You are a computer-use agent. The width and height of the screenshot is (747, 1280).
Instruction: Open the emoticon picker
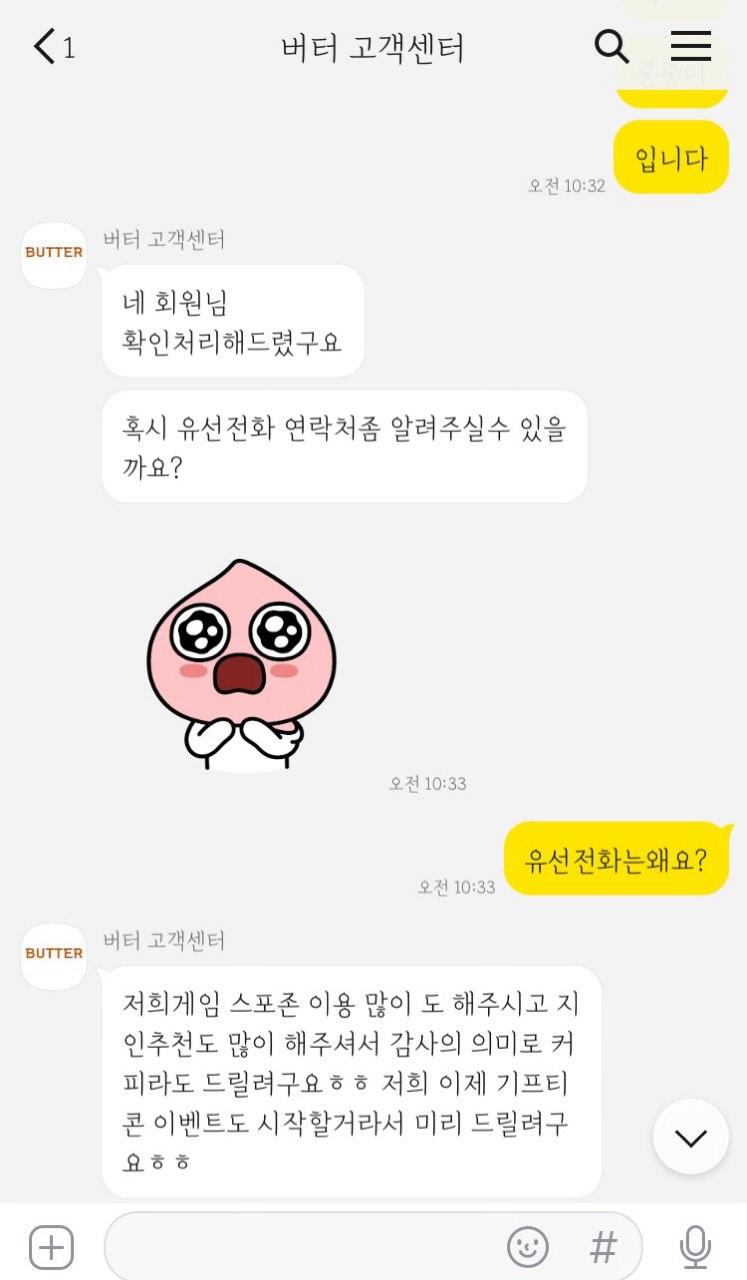coord(528,1247)
